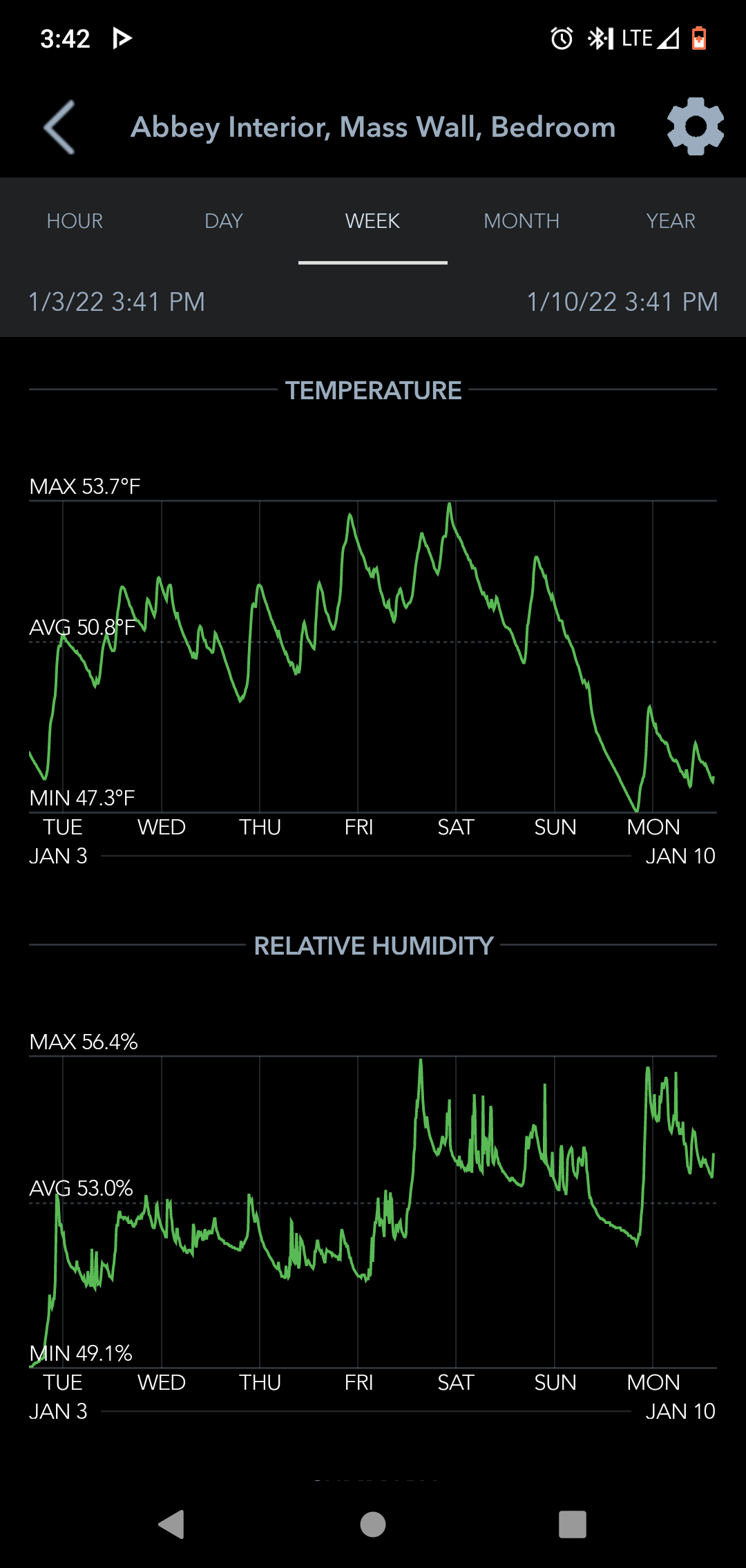Tap the system home button
746x1568 pixels.
coord(373,1524)
